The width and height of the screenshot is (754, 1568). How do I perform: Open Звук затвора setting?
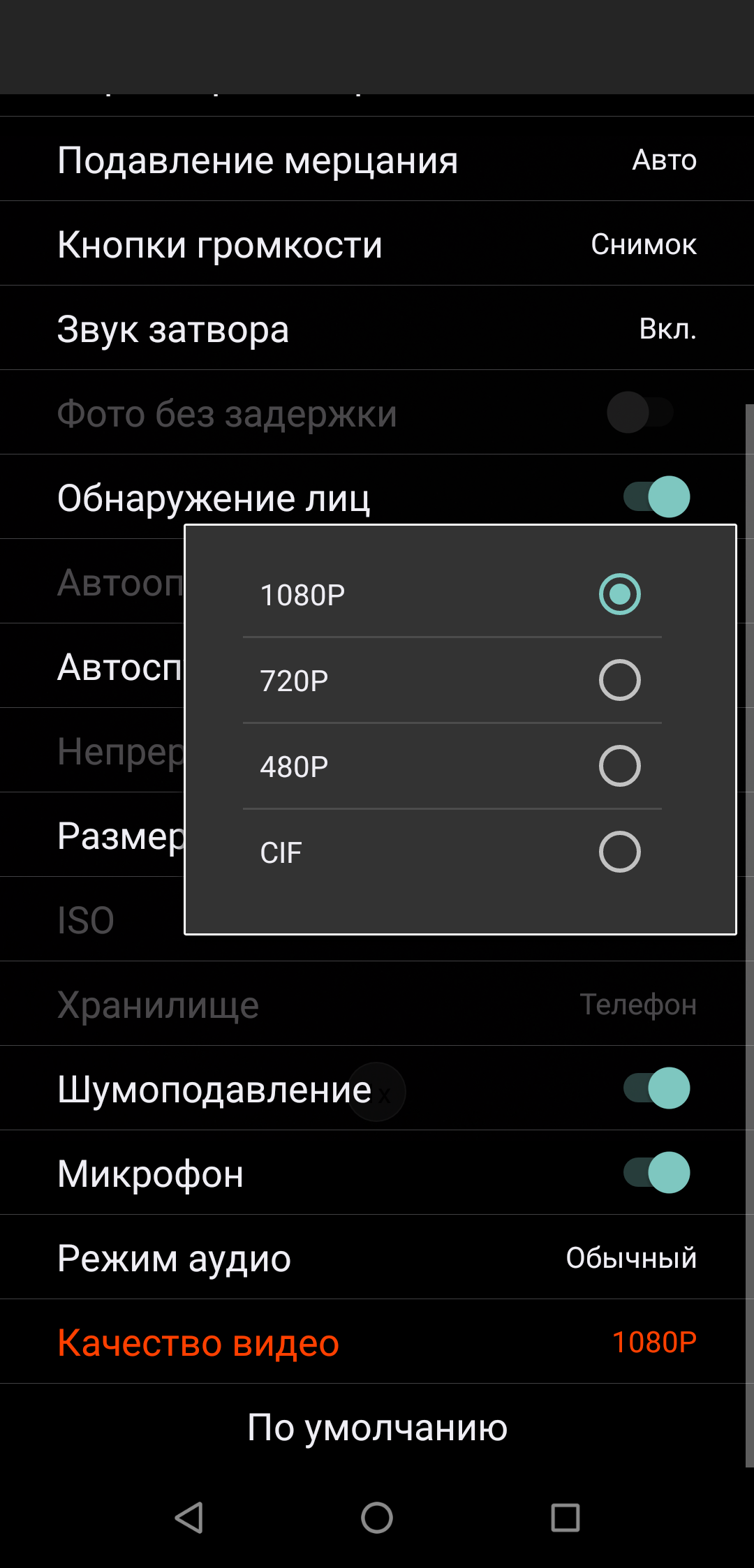pos(377,329)
